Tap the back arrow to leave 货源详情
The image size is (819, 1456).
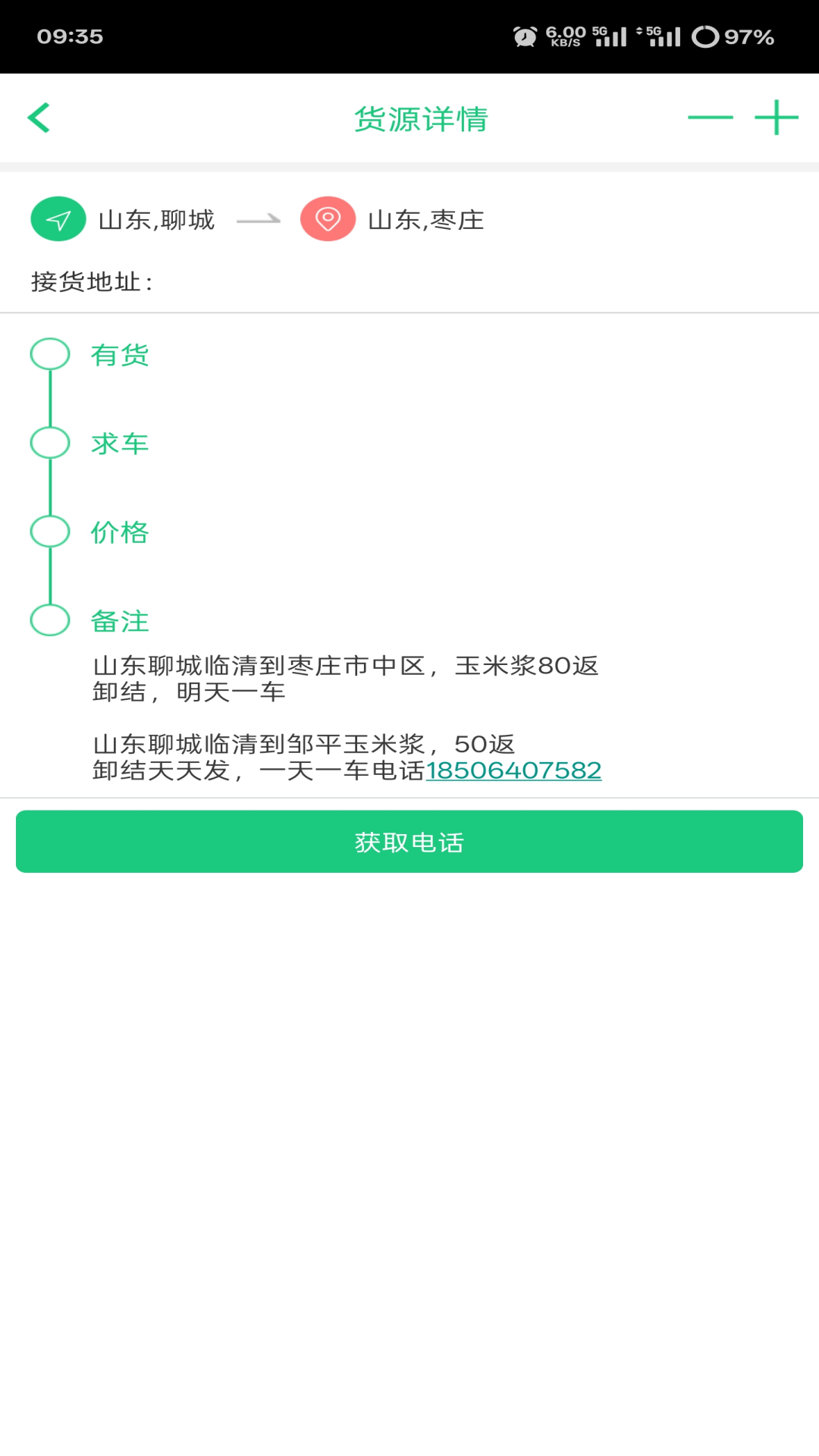39,118
